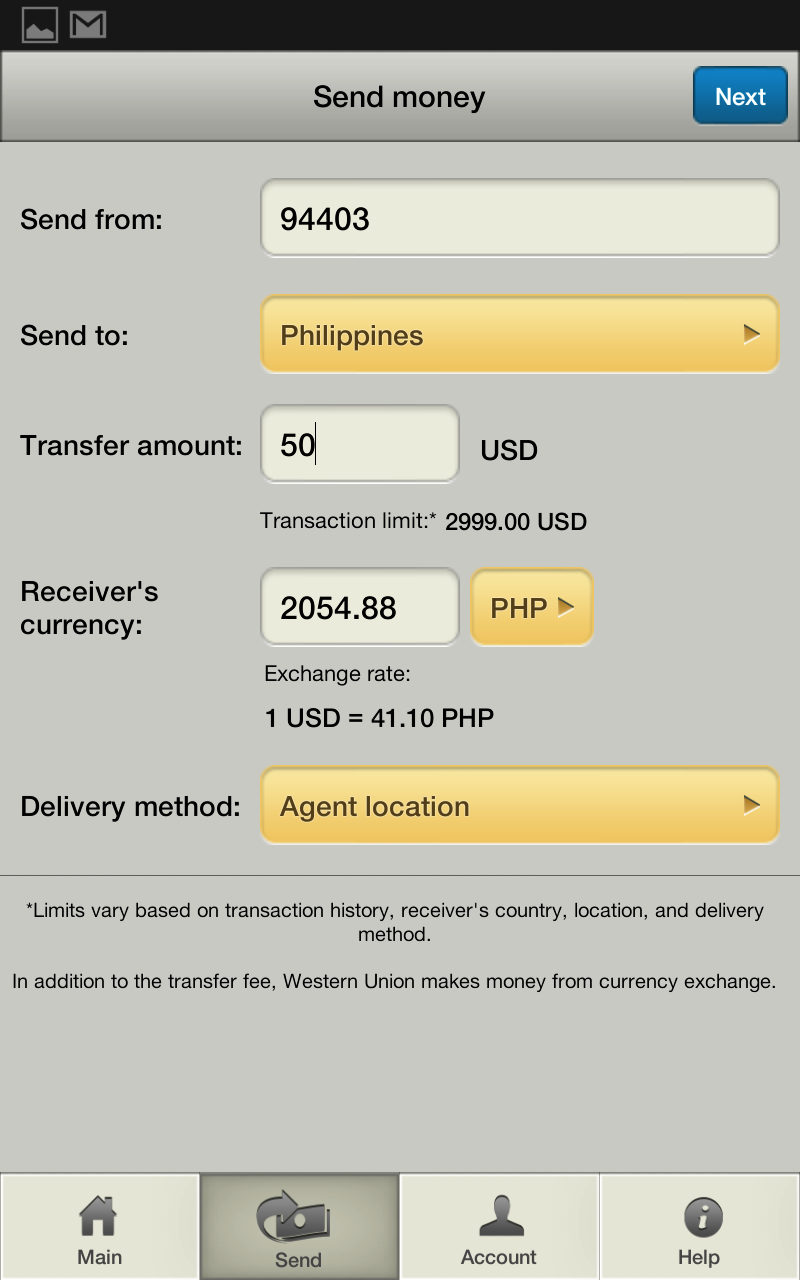The height and width of the screenshot is (1280, 800).
Task: Change the PHP receiver currency
Action: [x=532, y=607]
